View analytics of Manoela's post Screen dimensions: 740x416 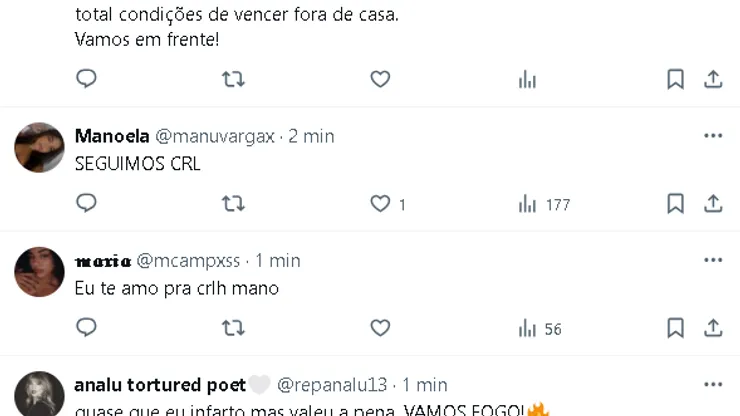pos(528,204)
